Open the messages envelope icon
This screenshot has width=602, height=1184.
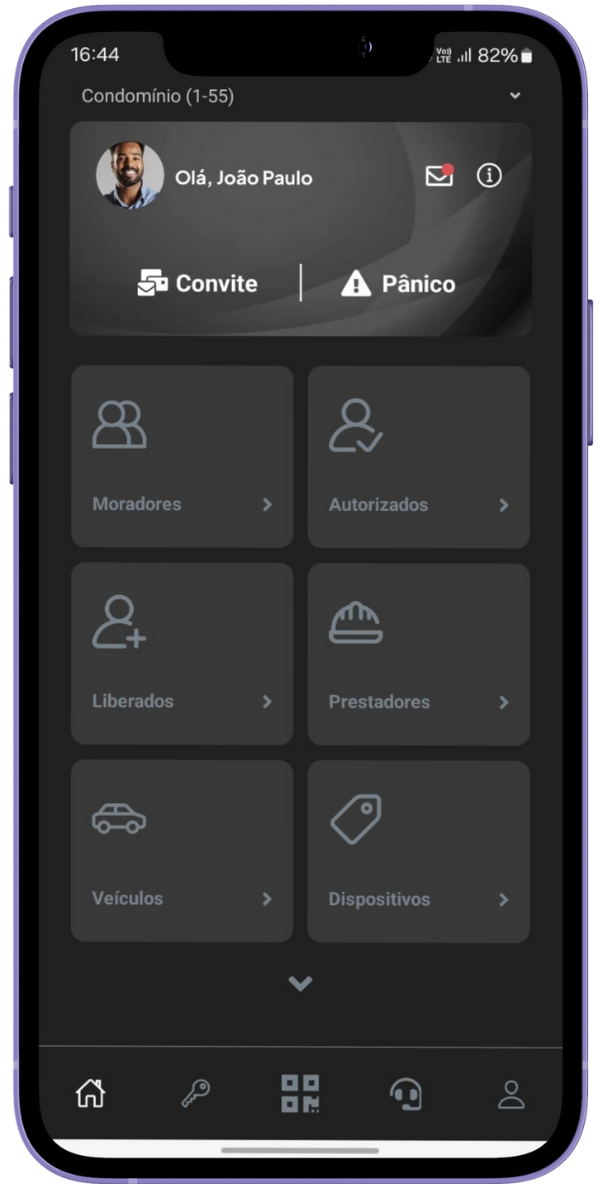(x=439, y=176)
